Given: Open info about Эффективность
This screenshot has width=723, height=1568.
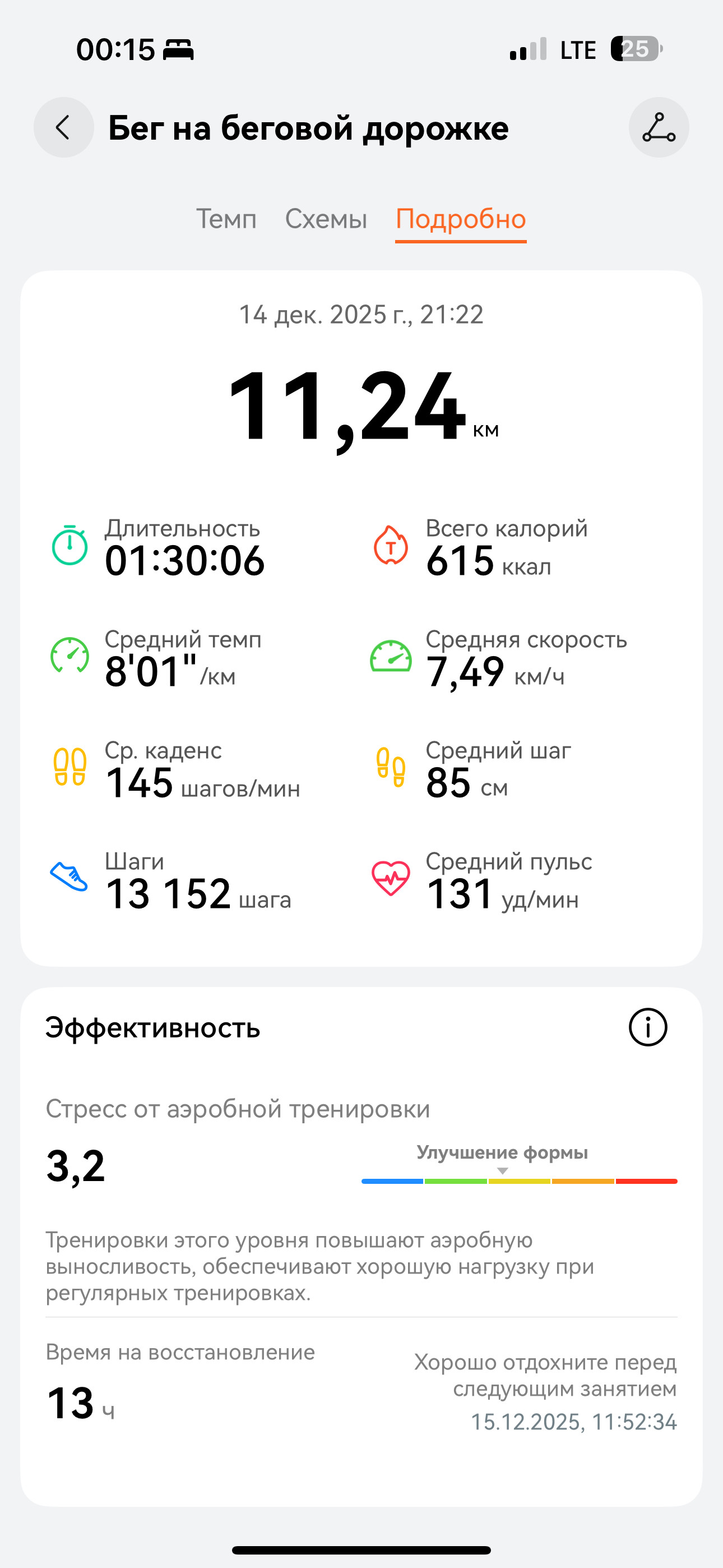Looking at the screenshot, I should (647, 1027).
